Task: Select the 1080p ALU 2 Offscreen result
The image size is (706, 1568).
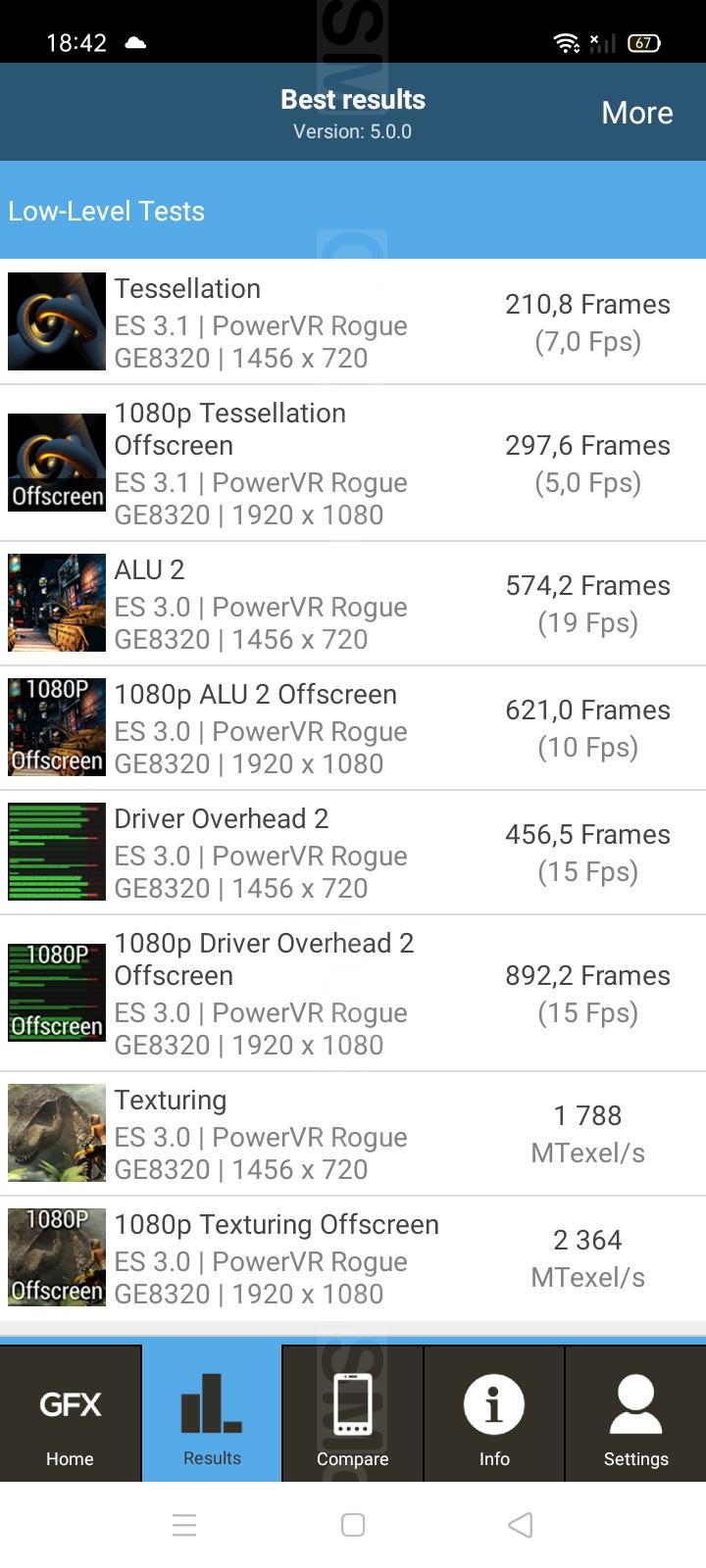Action: pyautogui.click(x=353, y=728)
